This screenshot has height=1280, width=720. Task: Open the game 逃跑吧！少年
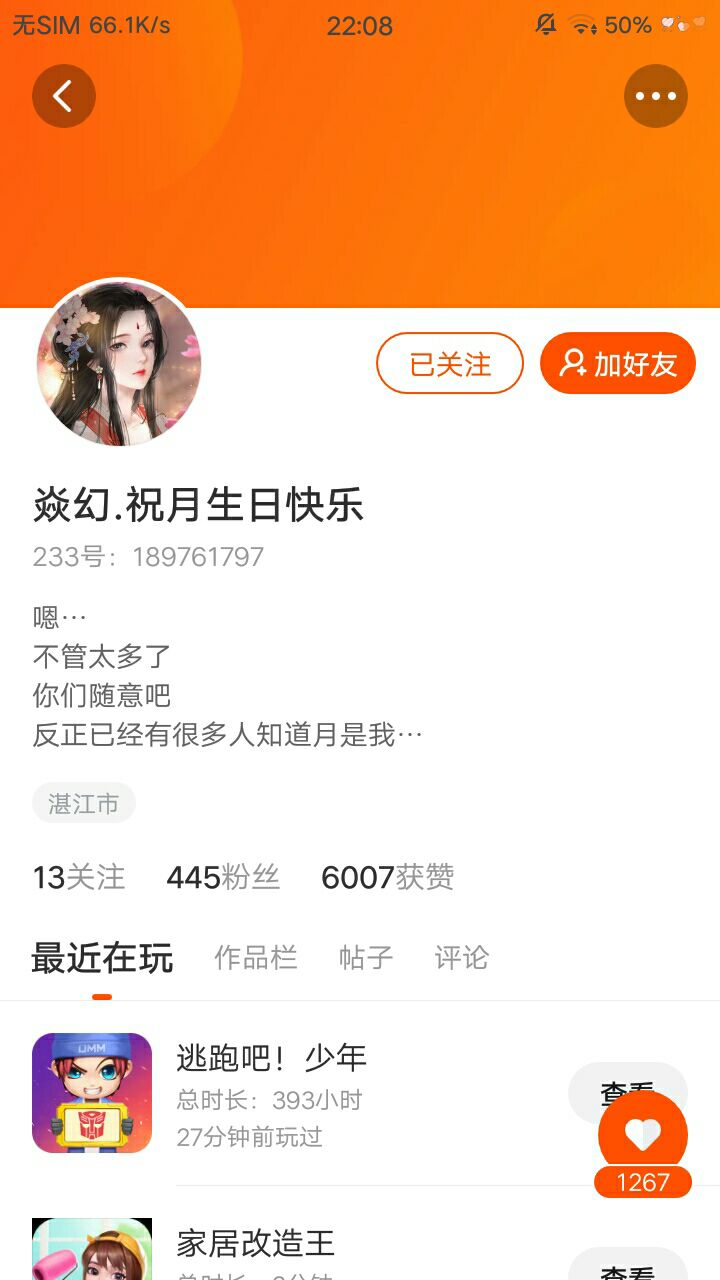(272, 1057)
